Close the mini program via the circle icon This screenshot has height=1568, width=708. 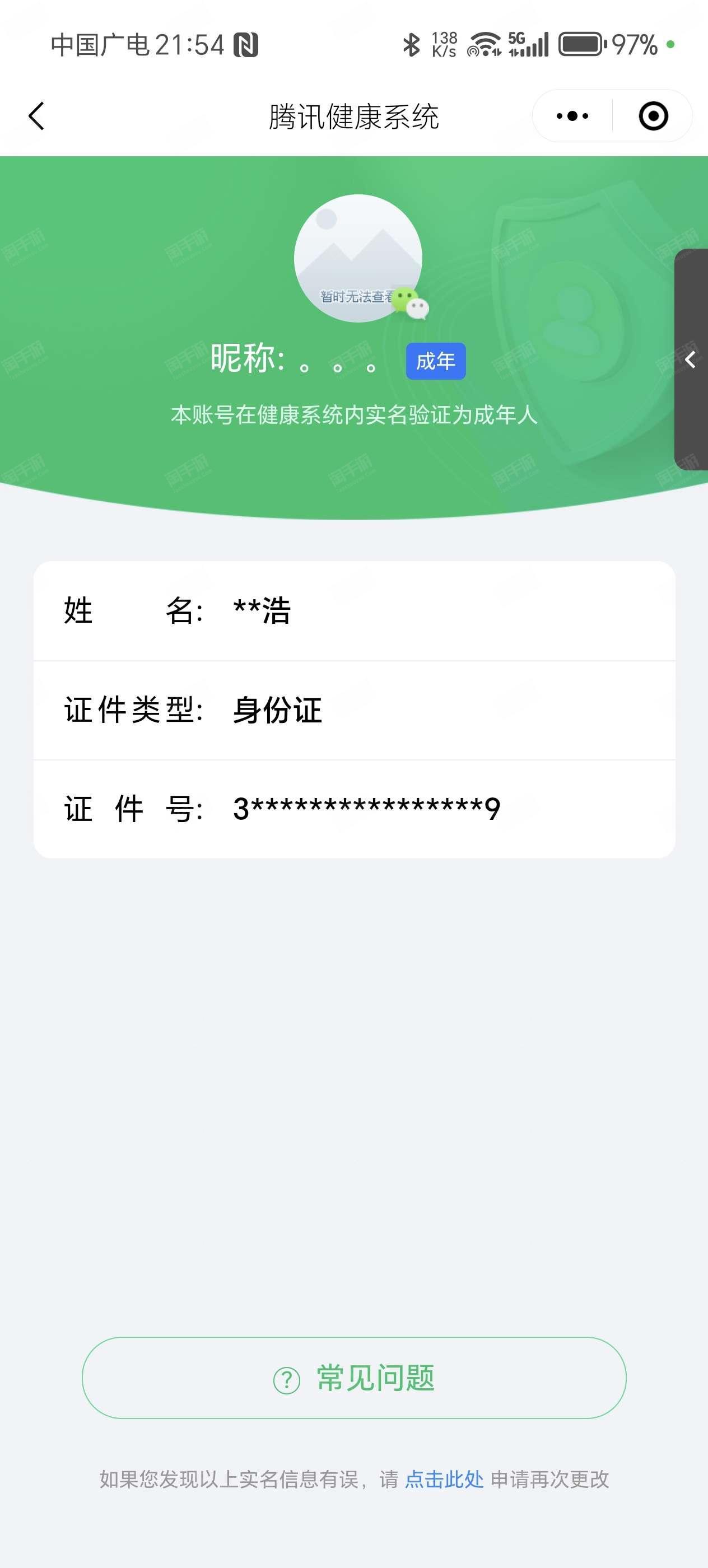click(x=653, y=116)
